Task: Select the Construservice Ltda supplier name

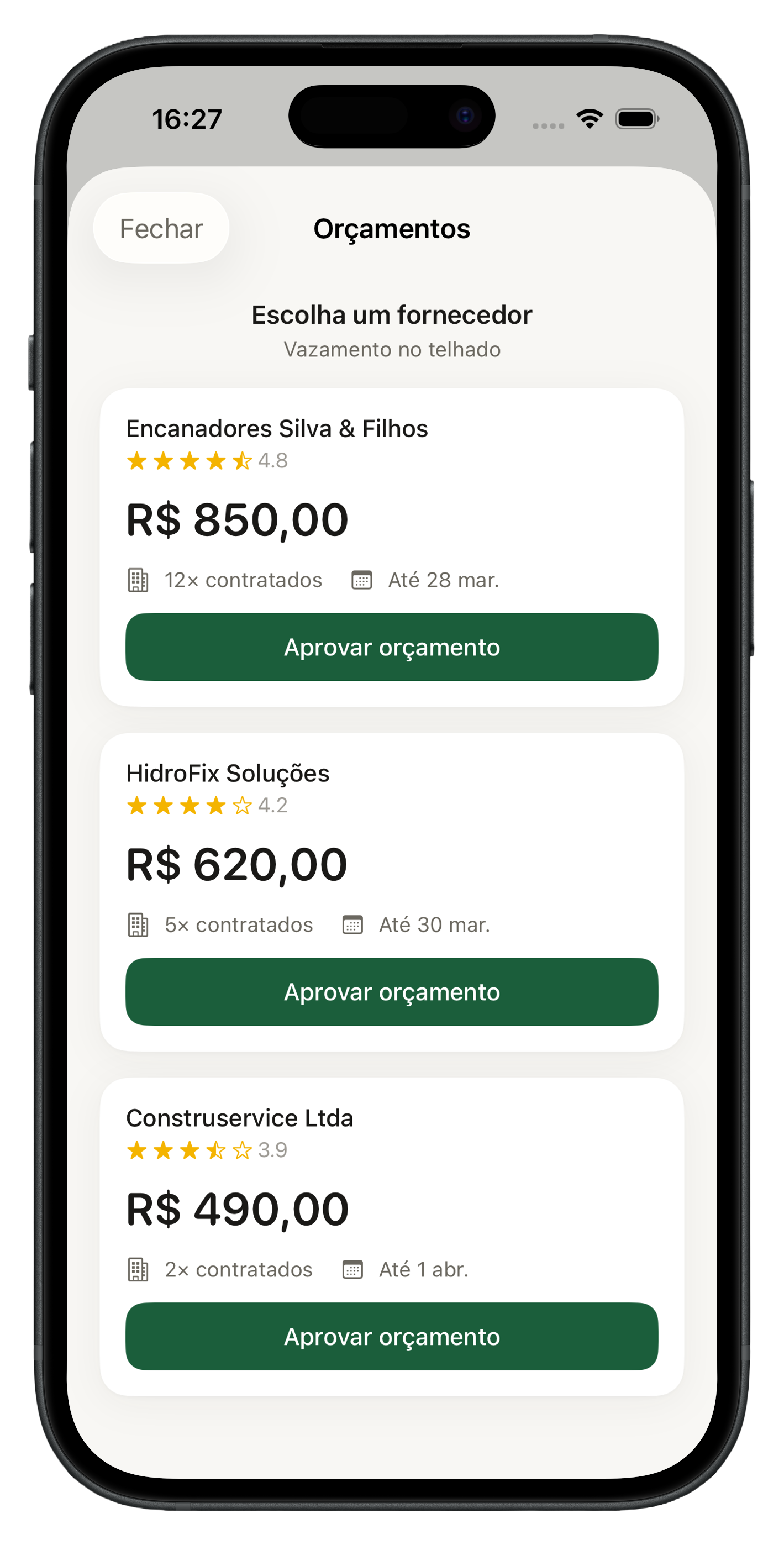Action: (239, 1117)
